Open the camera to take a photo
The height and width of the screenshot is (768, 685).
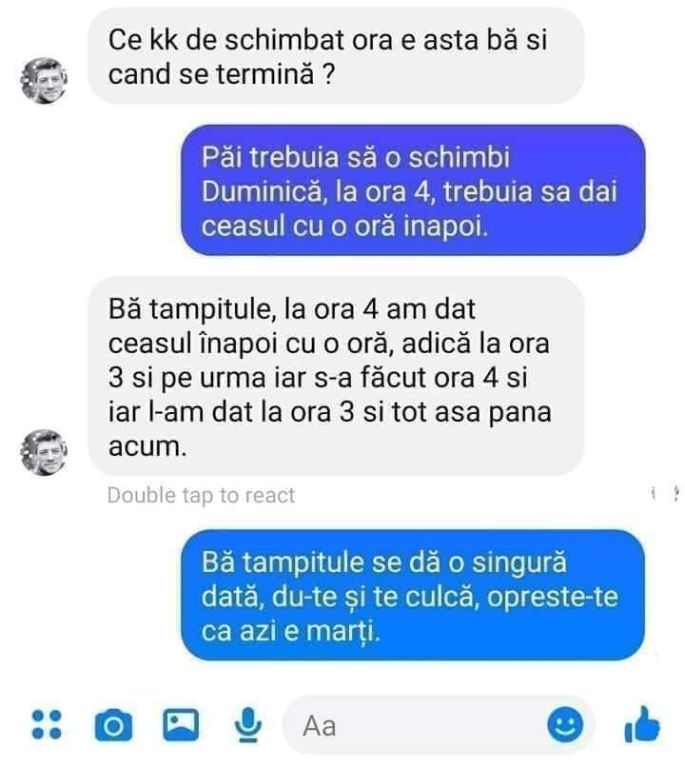(113, 726)
